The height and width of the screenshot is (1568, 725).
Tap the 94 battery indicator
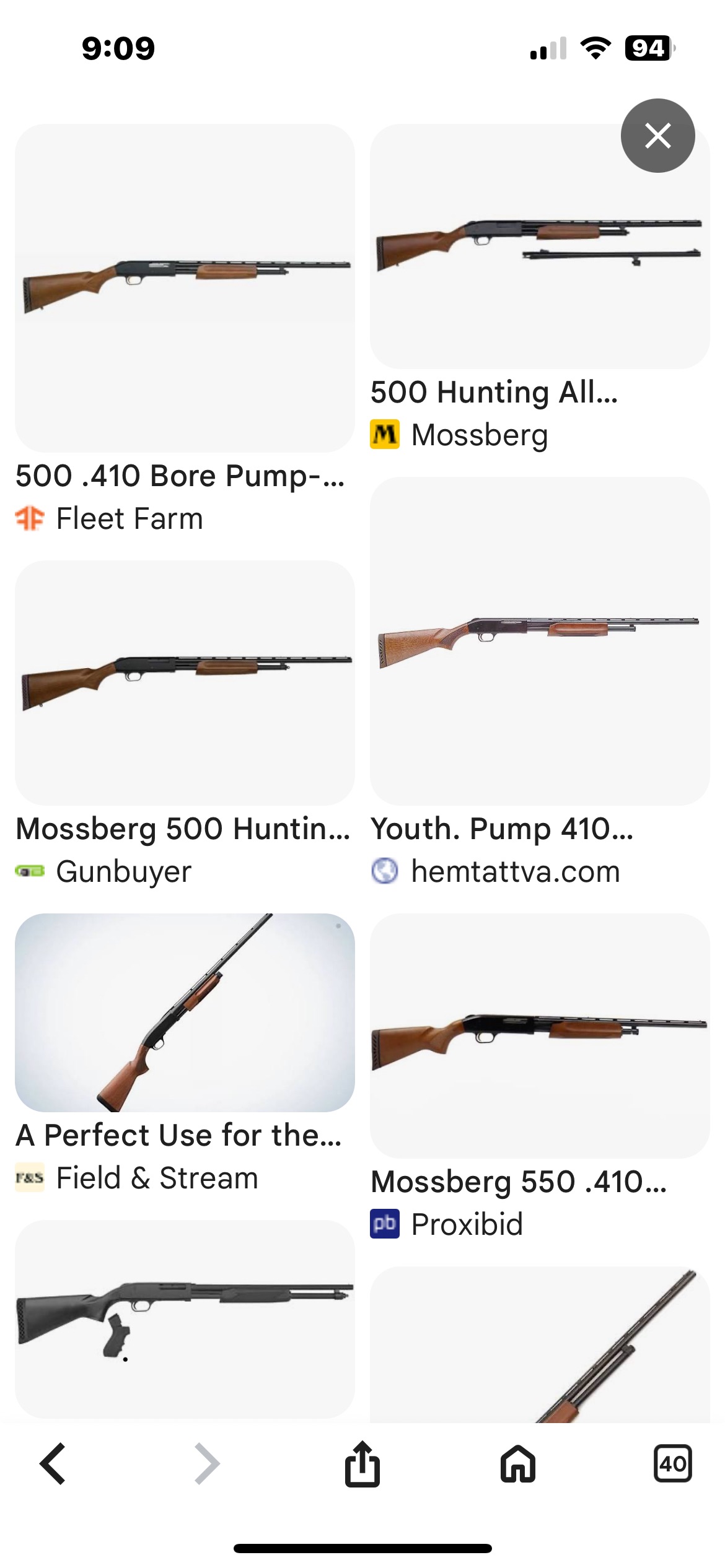[646, 49]
